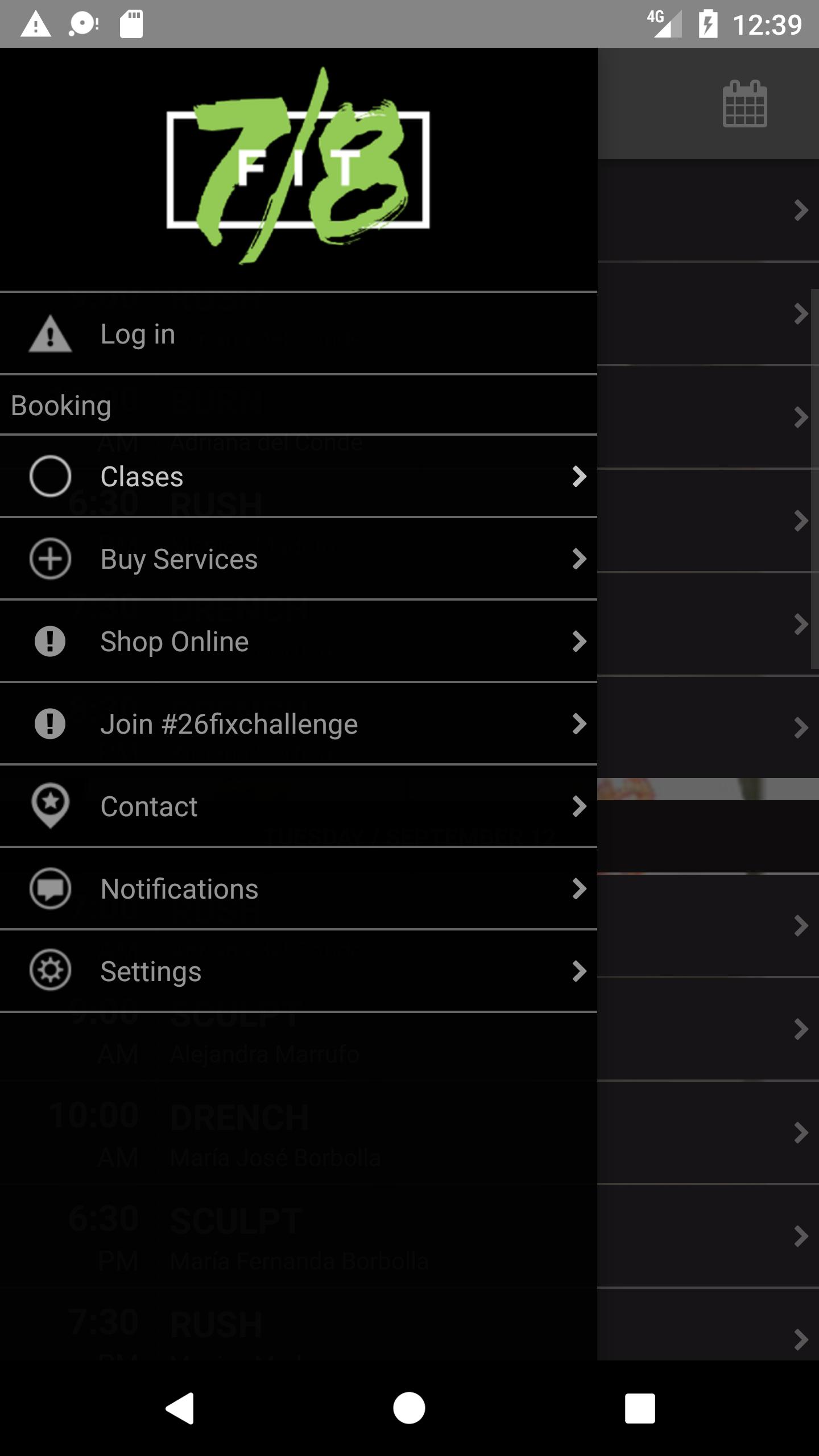This screenshot has height=1456, width=819.
Task: Open the Contact page
Action: [298, 806]
